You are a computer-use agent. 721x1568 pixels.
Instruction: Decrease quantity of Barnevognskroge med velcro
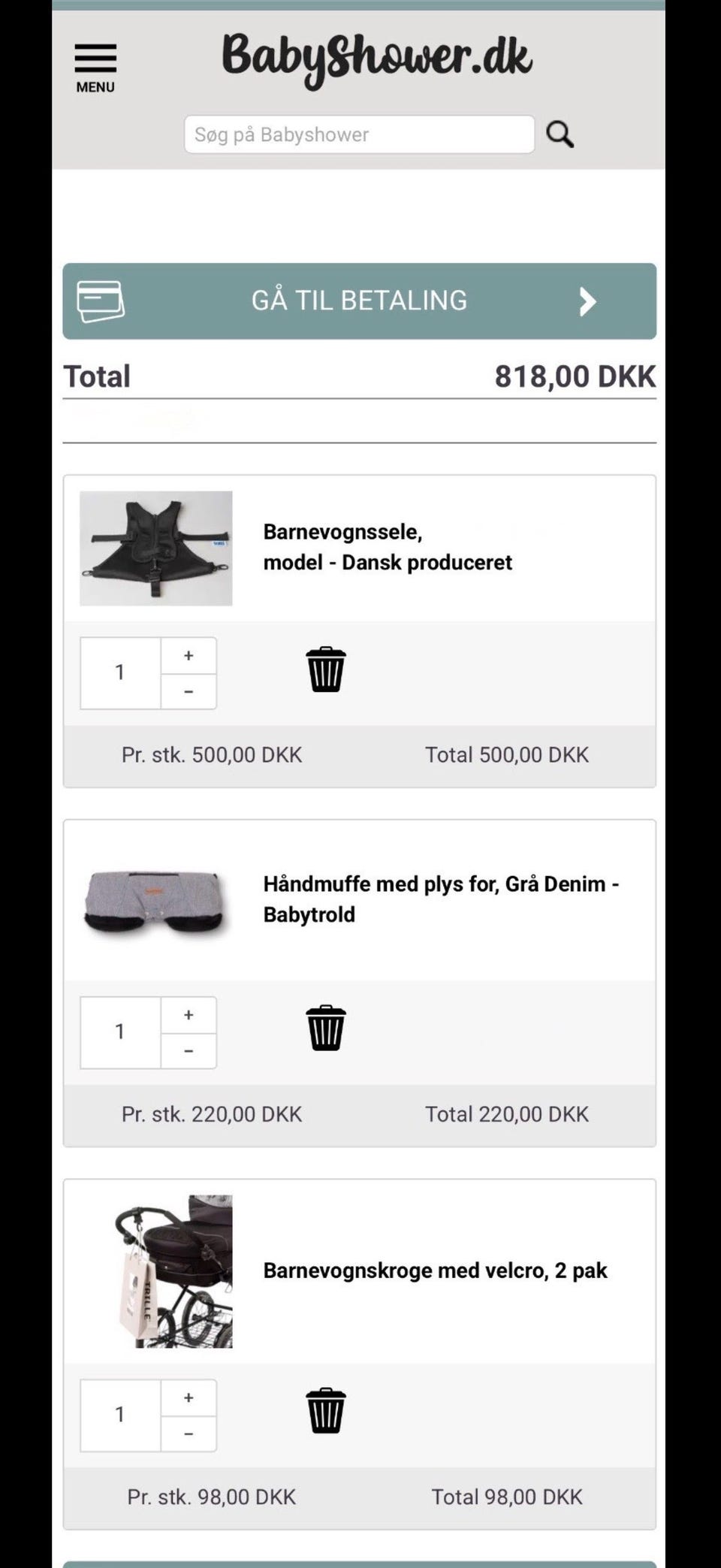[189, 1434]
